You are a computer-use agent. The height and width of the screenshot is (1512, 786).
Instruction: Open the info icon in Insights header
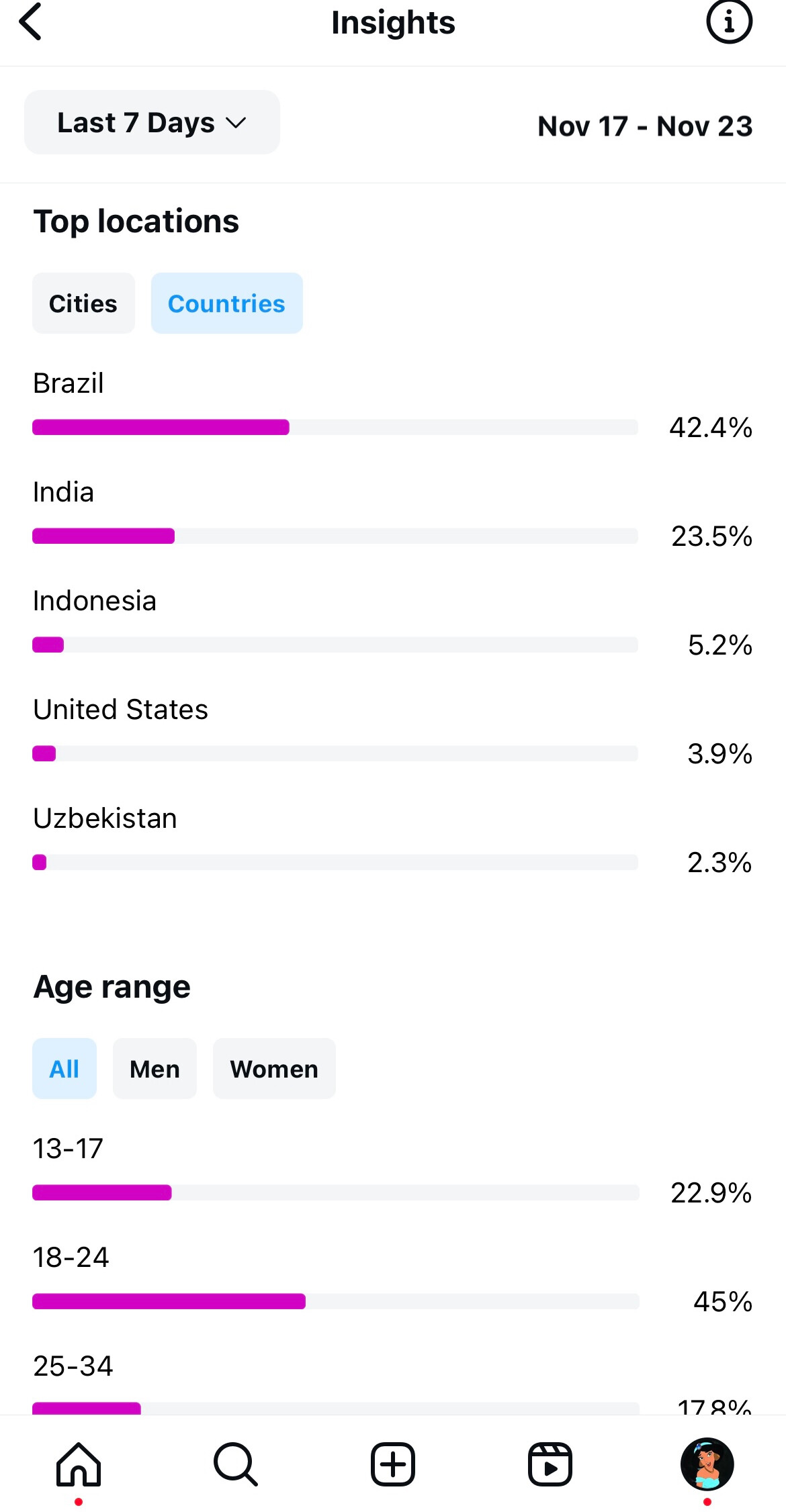729,22
